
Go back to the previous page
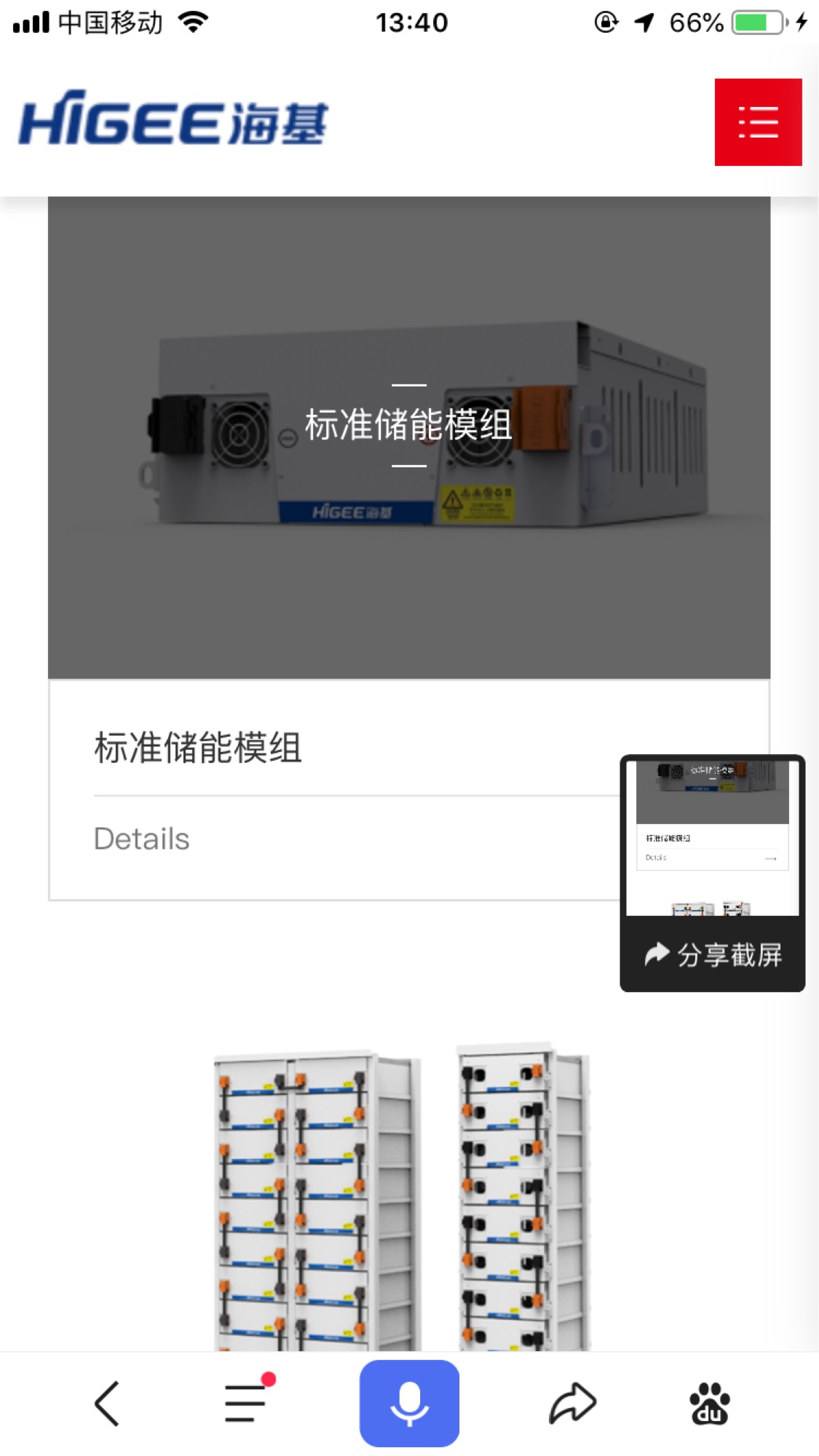tap(107, 1403)
